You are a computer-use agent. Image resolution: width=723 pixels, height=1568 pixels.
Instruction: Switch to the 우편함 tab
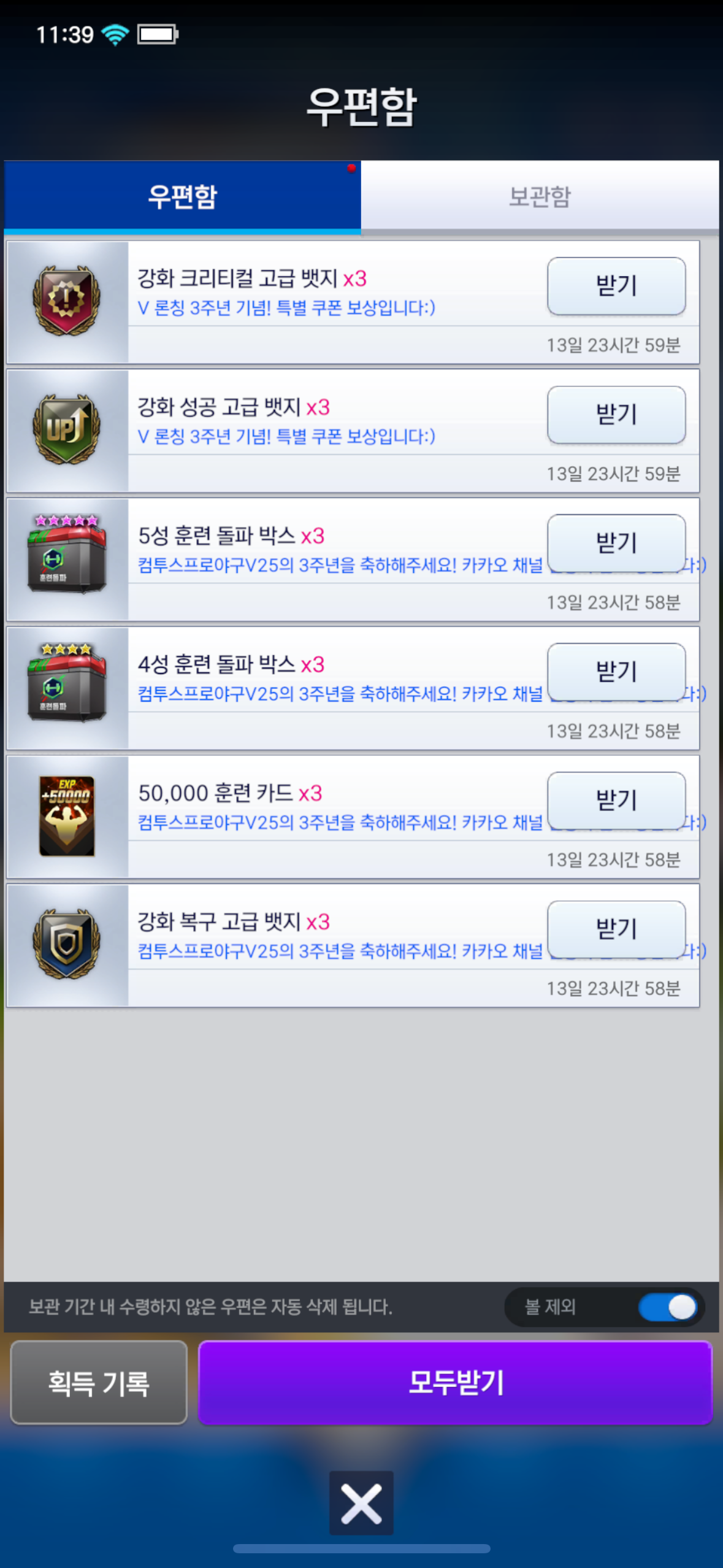(x=182, y=197)
